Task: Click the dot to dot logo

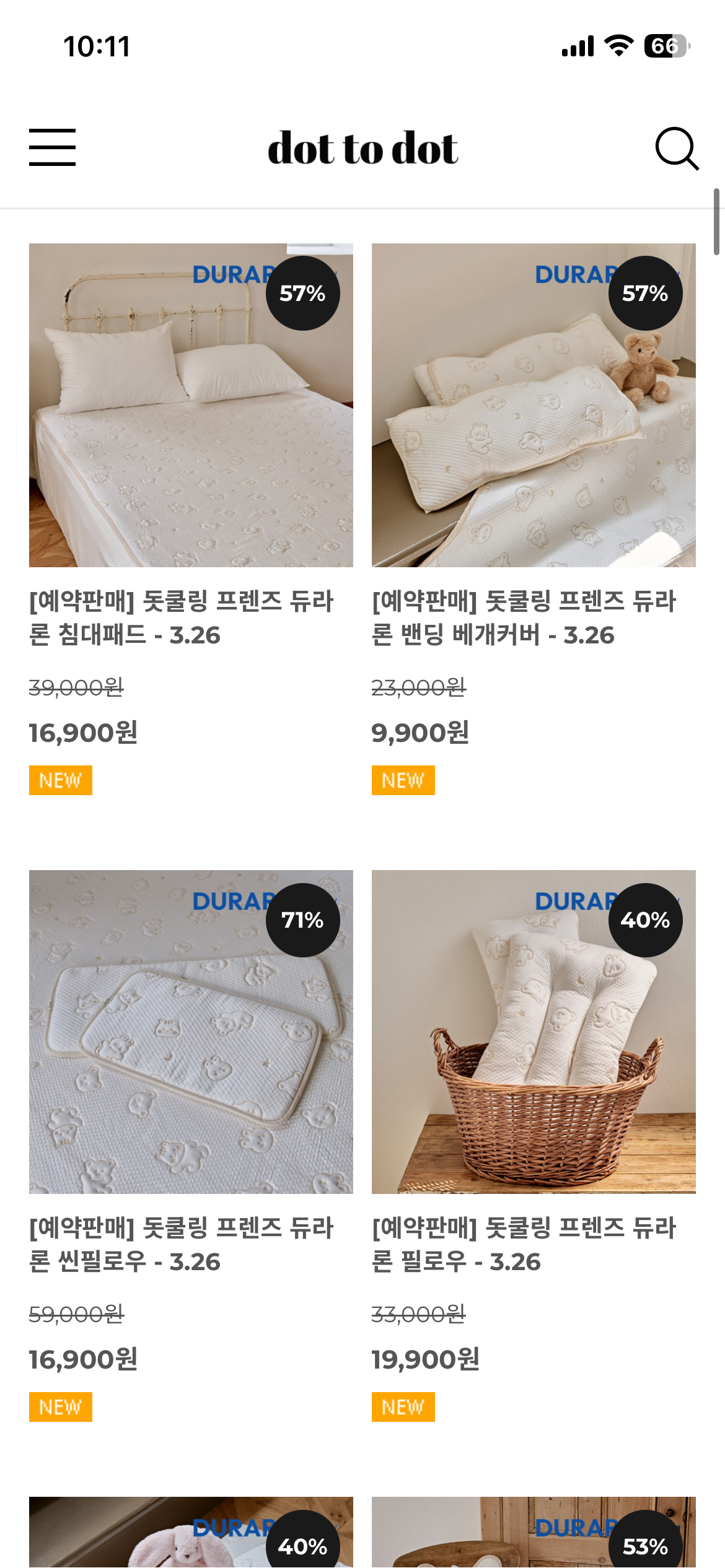Action: [362, 149]
